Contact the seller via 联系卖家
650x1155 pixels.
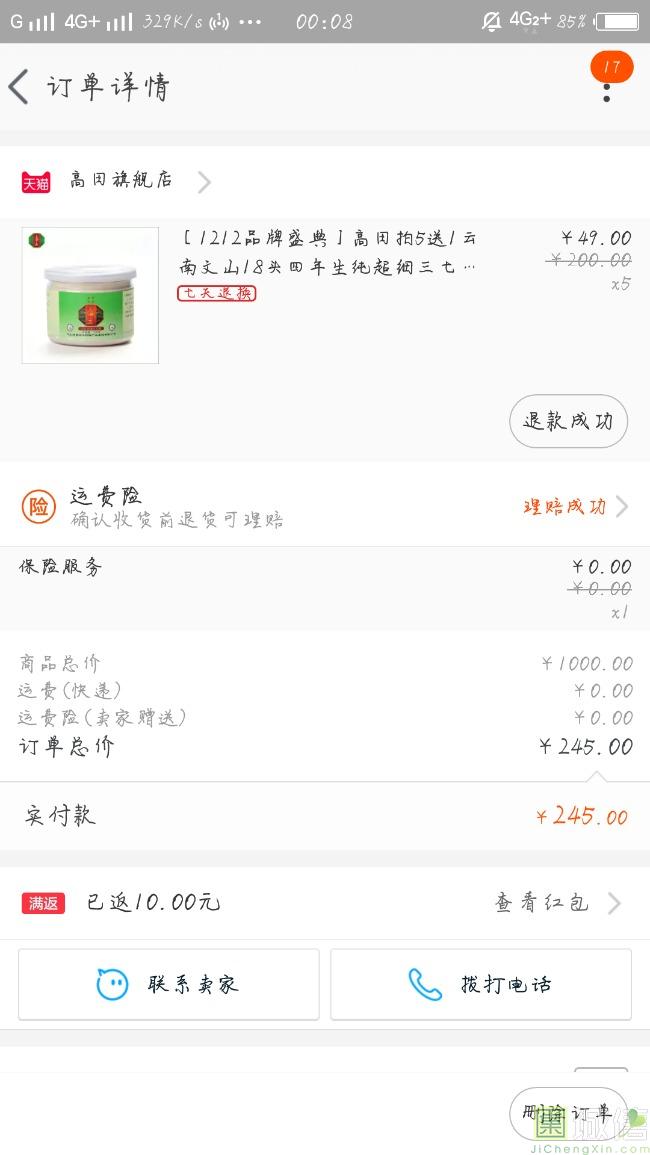pos(168,984)
